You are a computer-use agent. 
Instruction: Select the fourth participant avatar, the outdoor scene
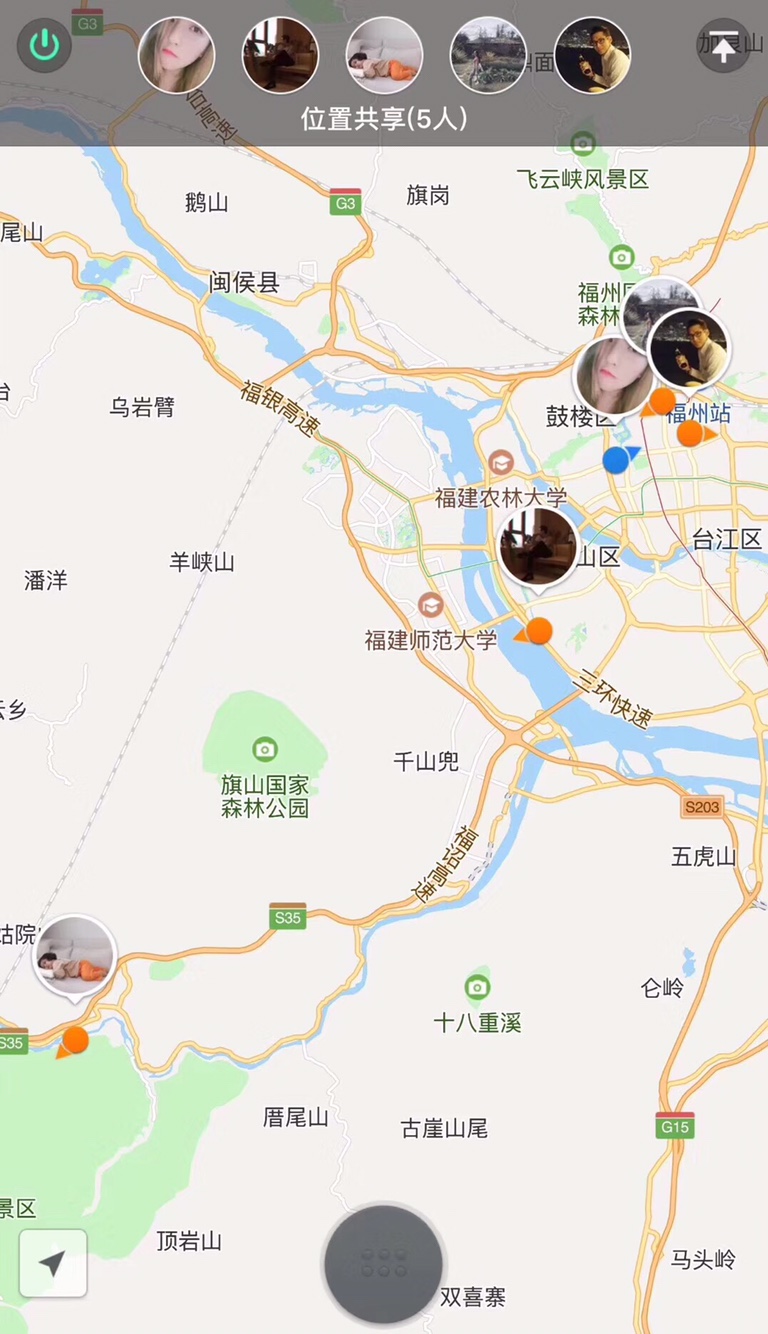point(488,55)
